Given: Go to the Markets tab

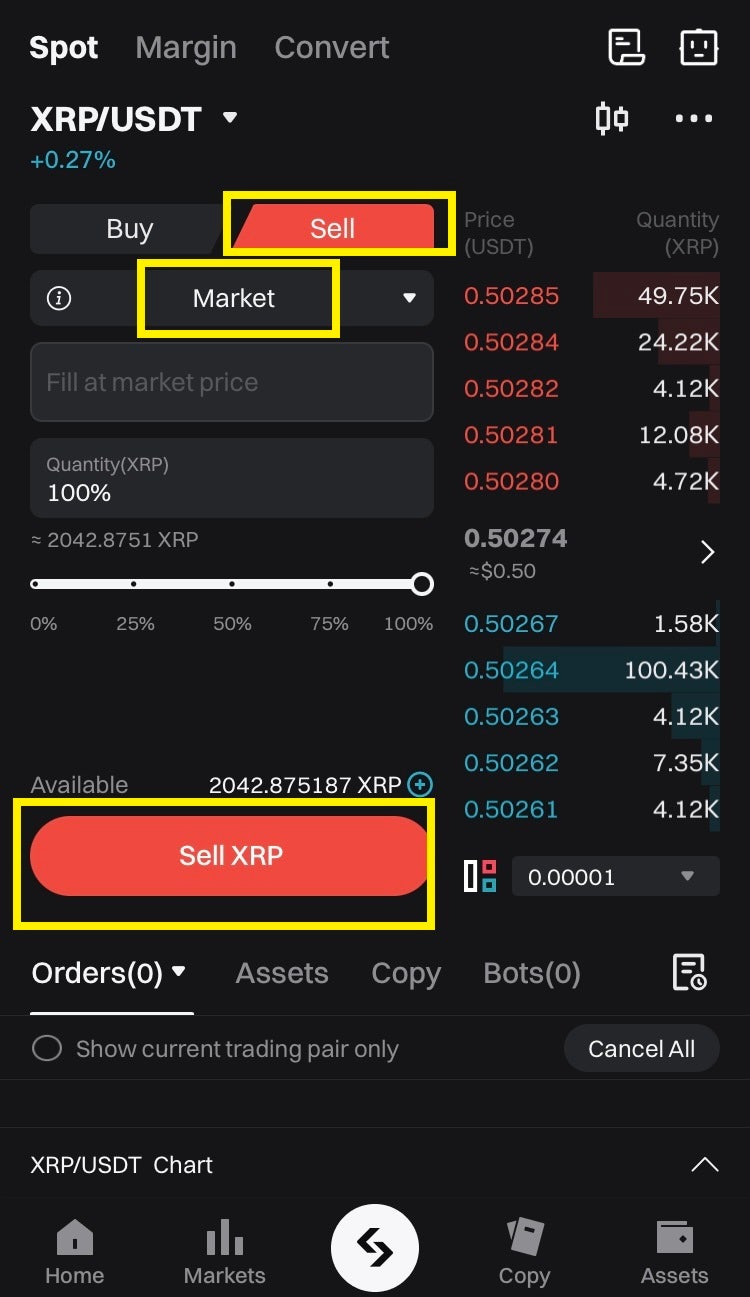Looking at the screenshot, I should pos(225,1253).
